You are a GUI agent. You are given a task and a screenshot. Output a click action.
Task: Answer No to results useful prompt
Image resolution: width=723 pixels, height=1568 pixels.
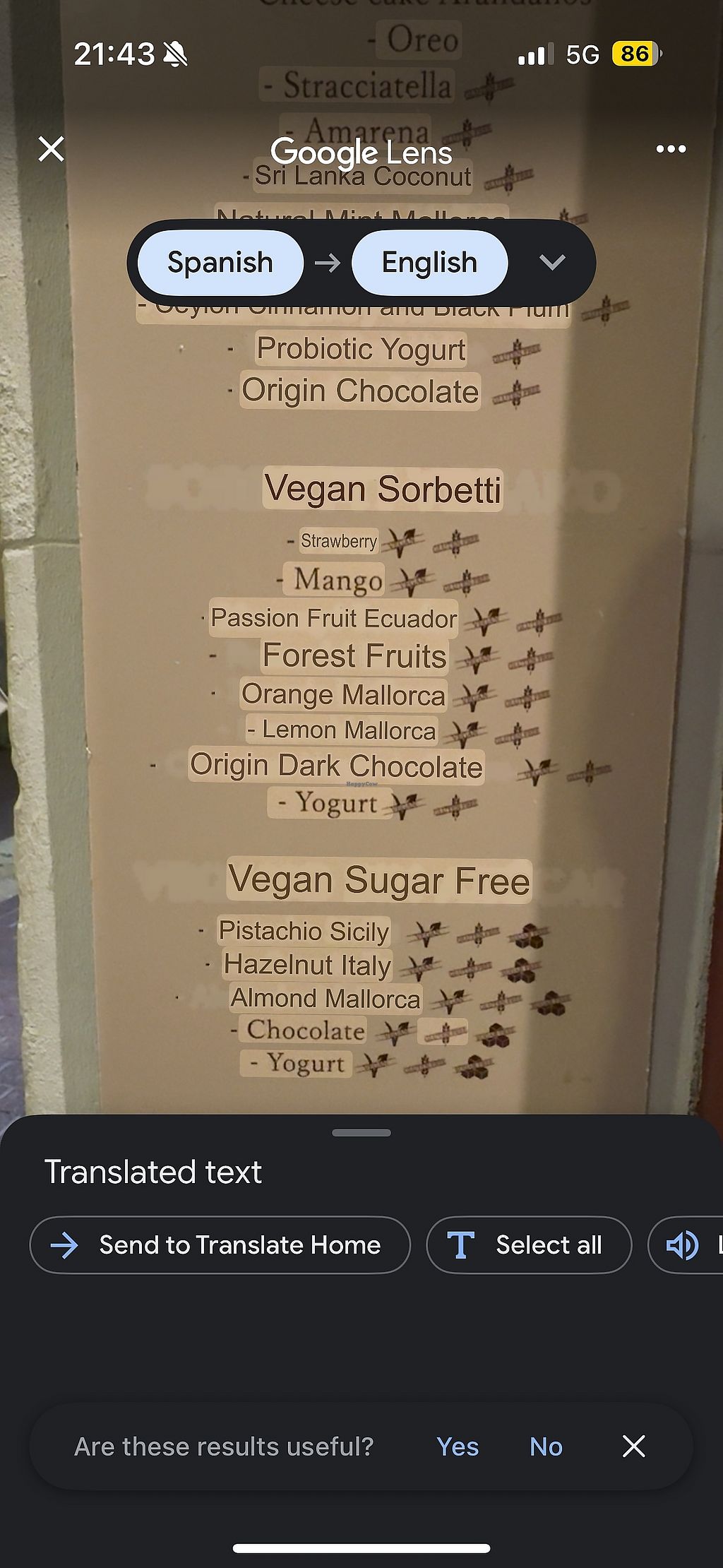point(546,1447)
